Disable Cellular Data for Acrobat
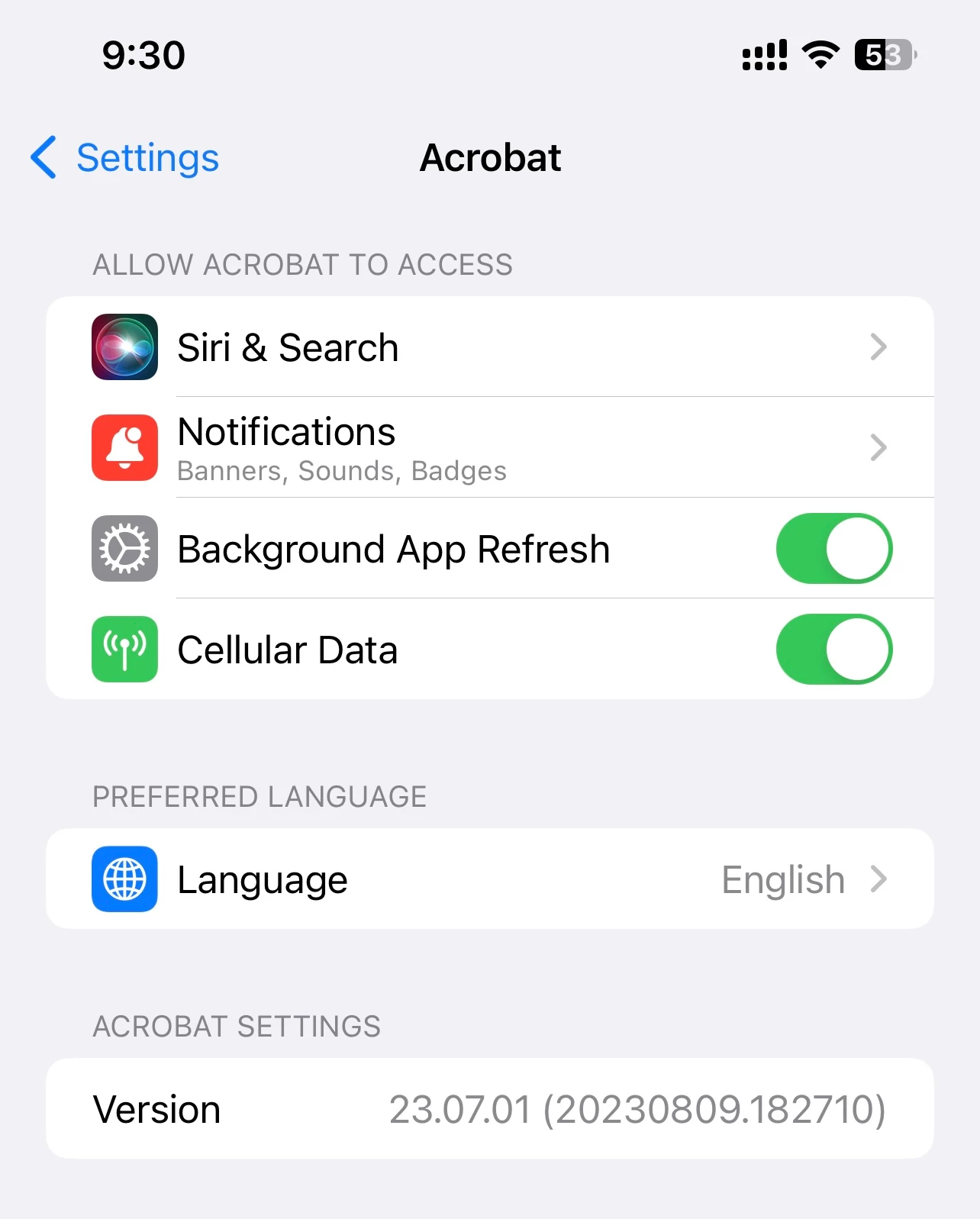 click(x=833, y=650)
